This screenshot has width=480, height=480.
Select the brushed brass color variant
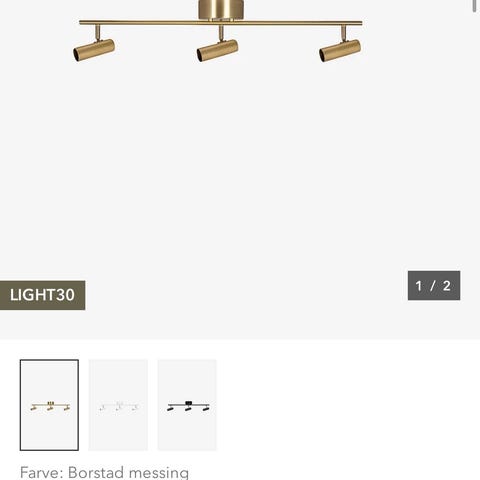[x=49, y=405]
